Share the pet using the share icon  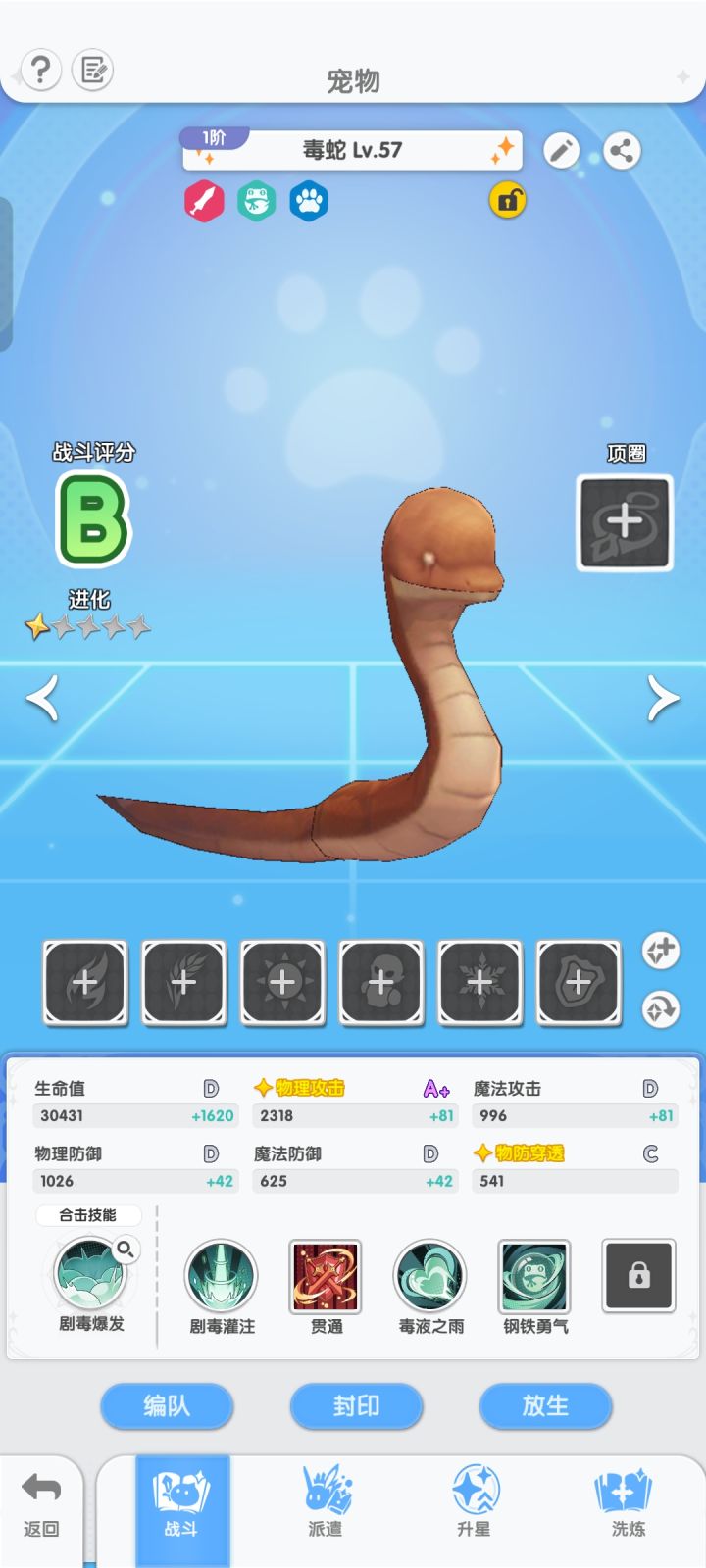tap(622, 152)
